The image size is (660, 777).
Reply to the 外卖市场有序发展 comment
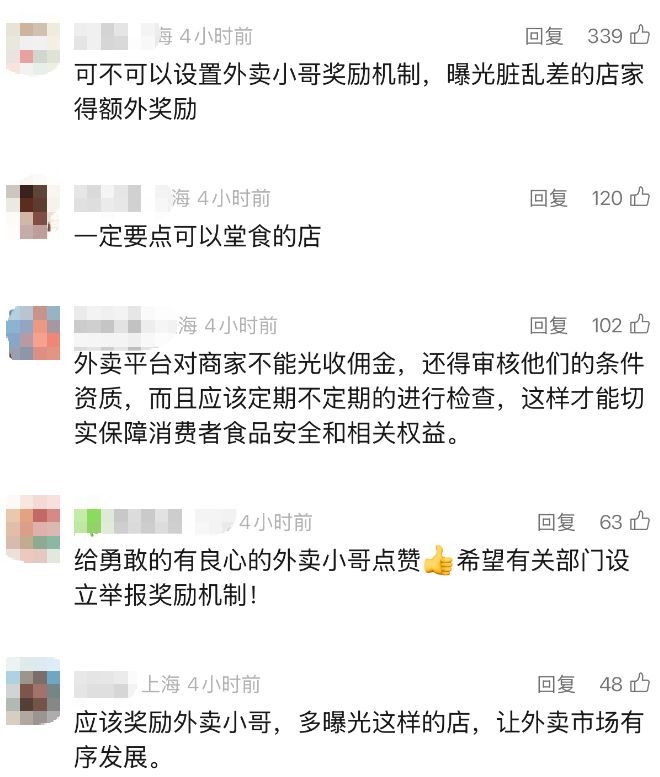coord(557,684)
